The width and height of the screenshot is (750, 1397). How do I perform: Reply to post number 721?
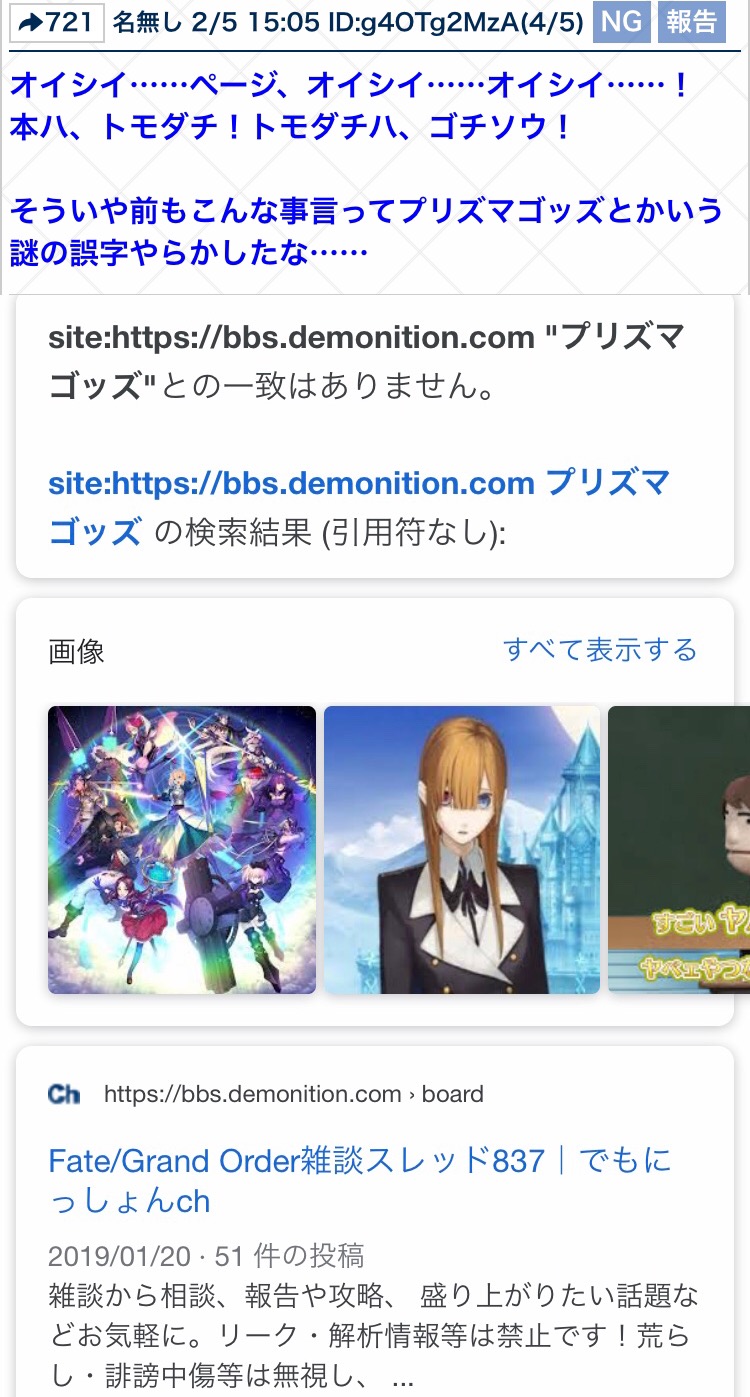click(x=56, y=22)
